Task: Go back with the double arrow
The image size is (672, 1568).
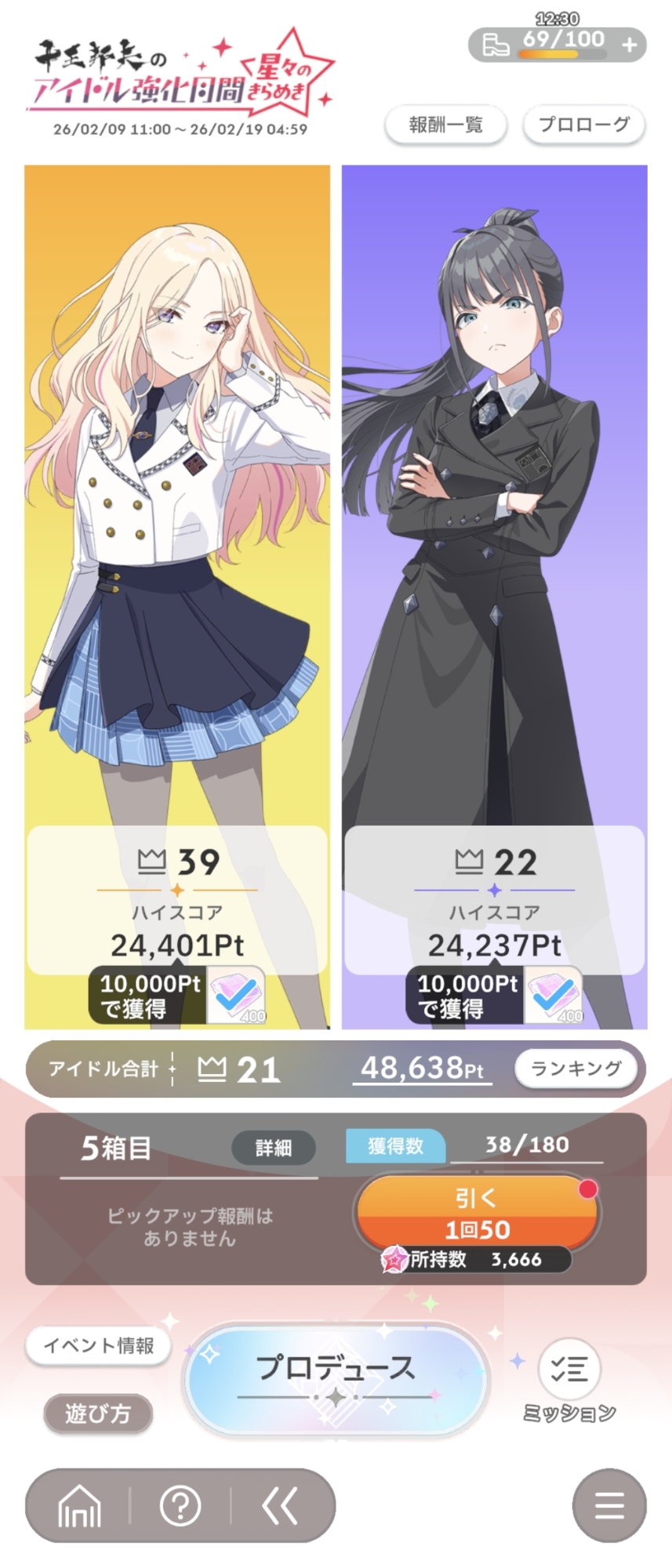Action: (x=280, y=1506)
